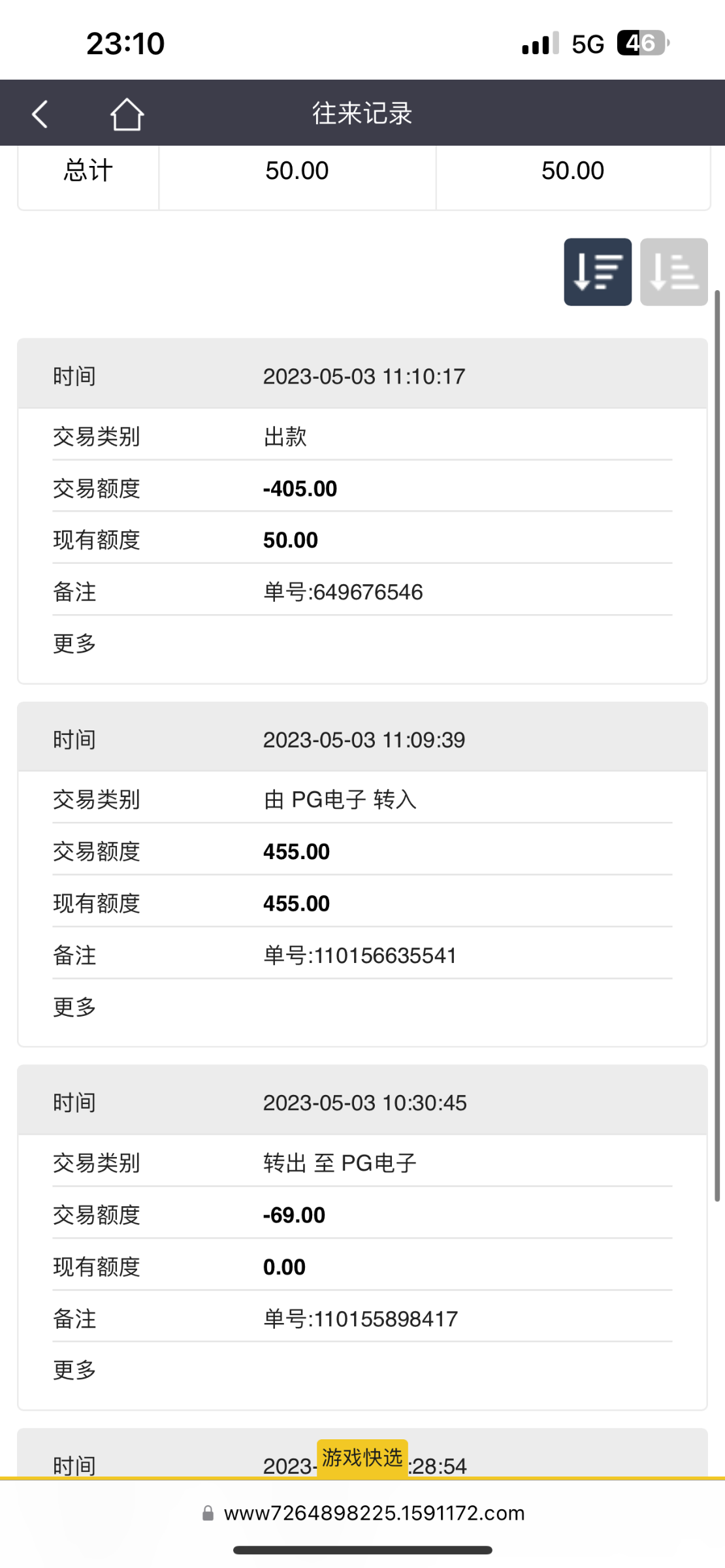The height and width of the screenshot is (1568, 725).
Task: Tap the back arrow in the navigation bar
Action: [x=39, y=113]
